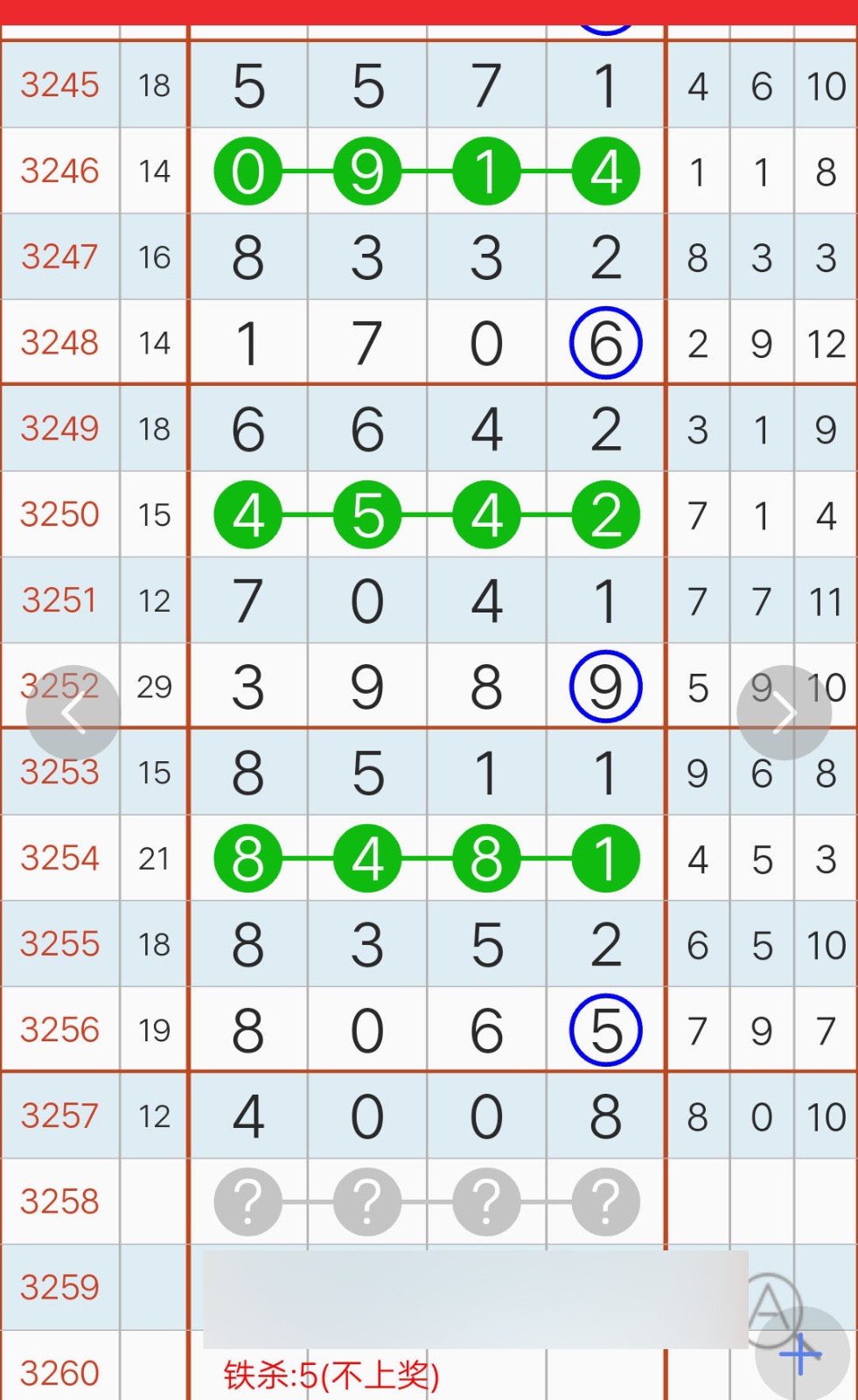Select first question mark in row 3258
The width and height of the screenshot is (858, 1400).
tap(248, 1201)
